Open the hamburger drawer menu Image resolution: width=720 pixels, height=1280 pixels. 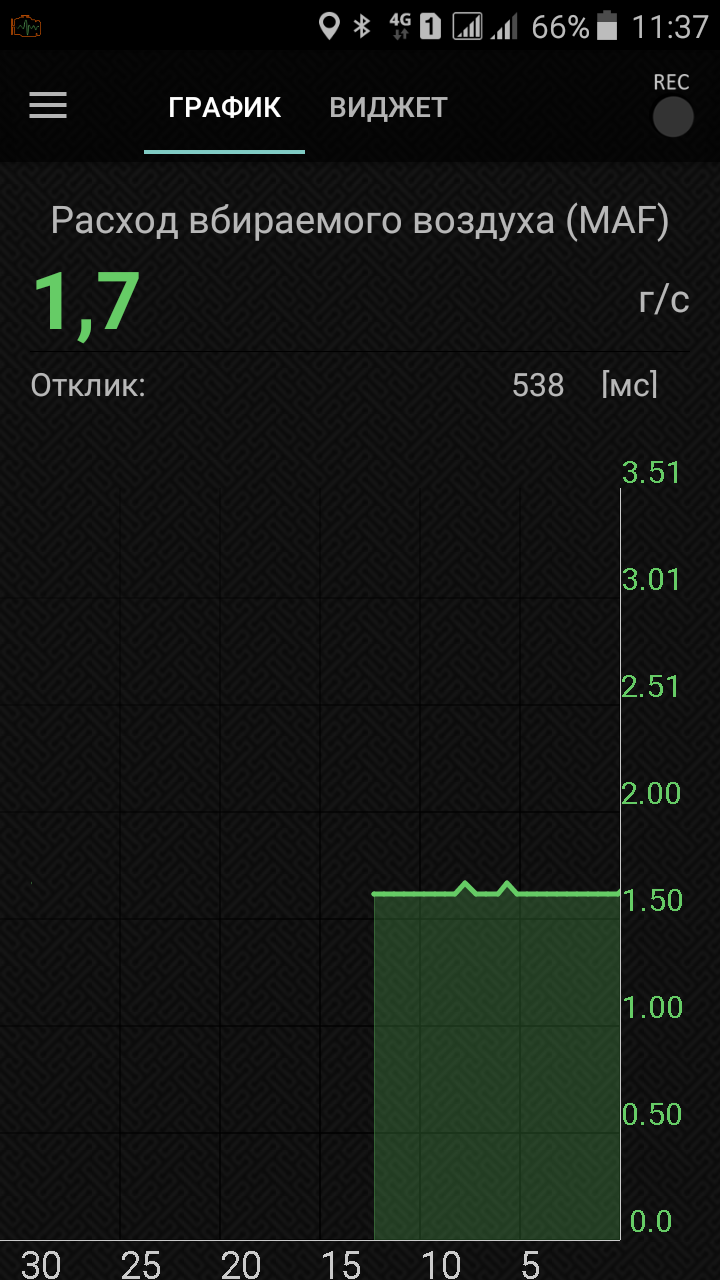(x=48, y=106)
